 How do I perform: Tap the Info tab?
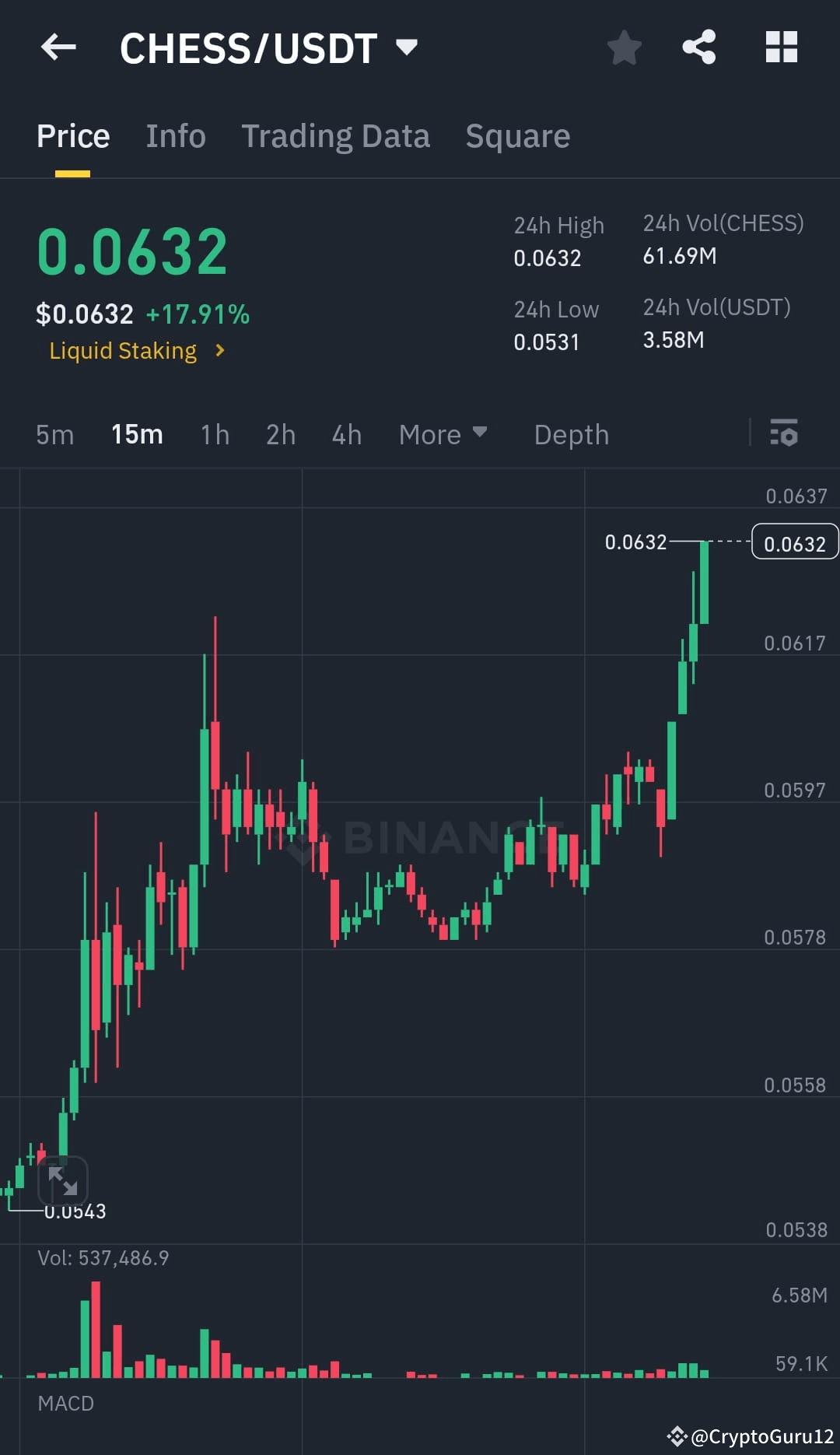[175, 135]
